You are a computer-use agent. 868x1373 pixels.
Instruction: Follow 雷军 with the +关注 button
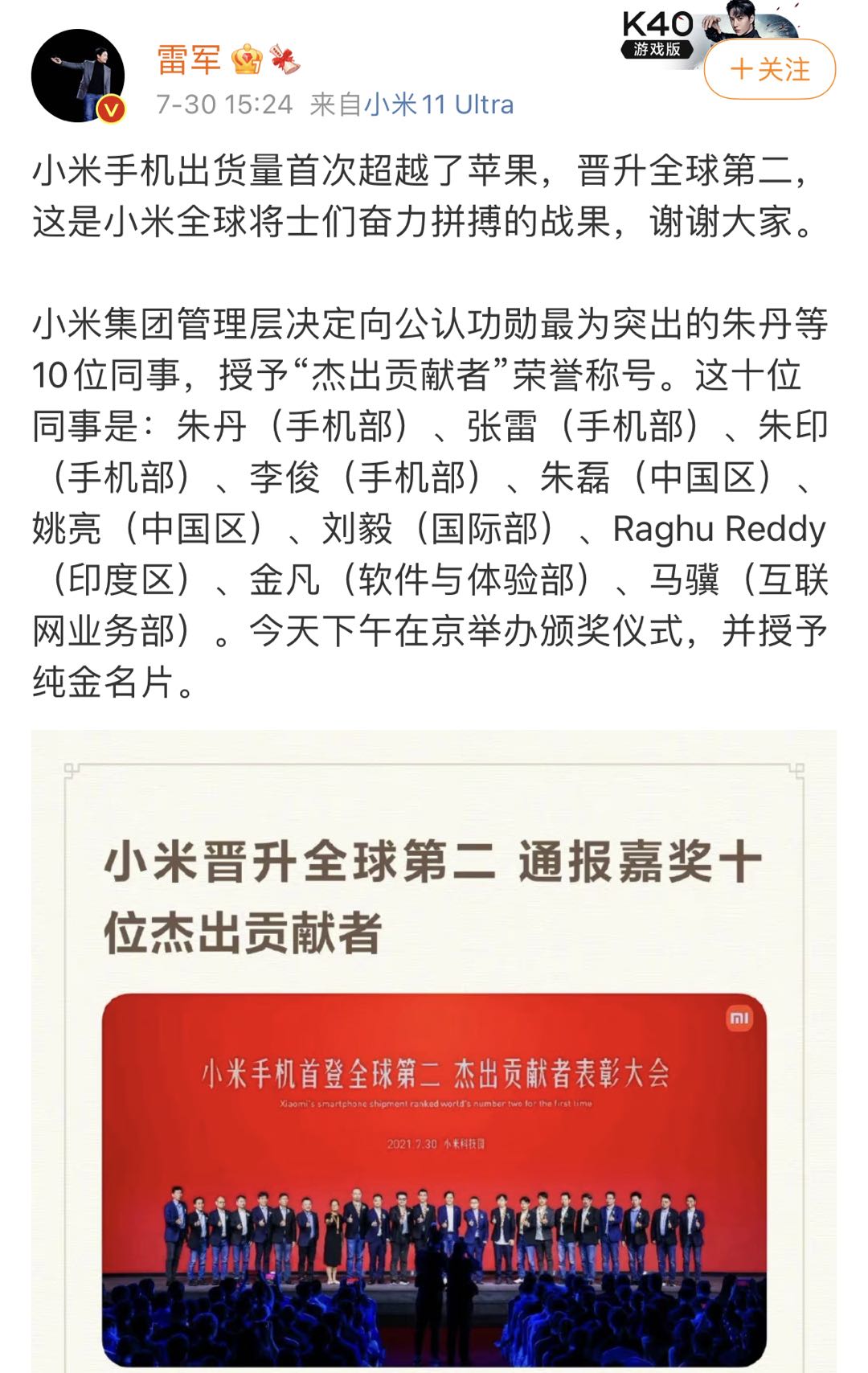click(x=769, y=70)
